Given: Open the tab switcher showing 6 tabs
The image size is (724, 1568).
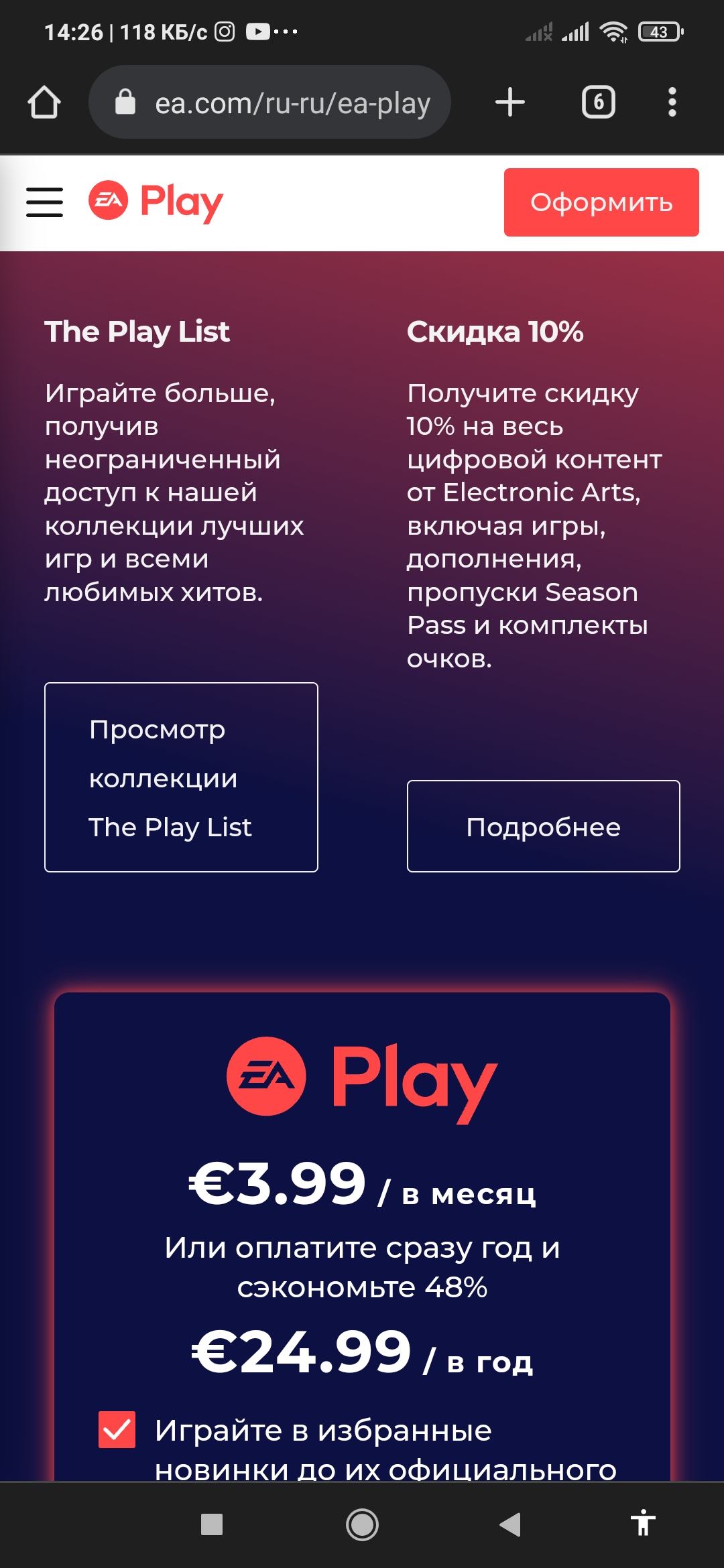Looking at the screenshot, I should pyautogui.click(x=598, y=103).
